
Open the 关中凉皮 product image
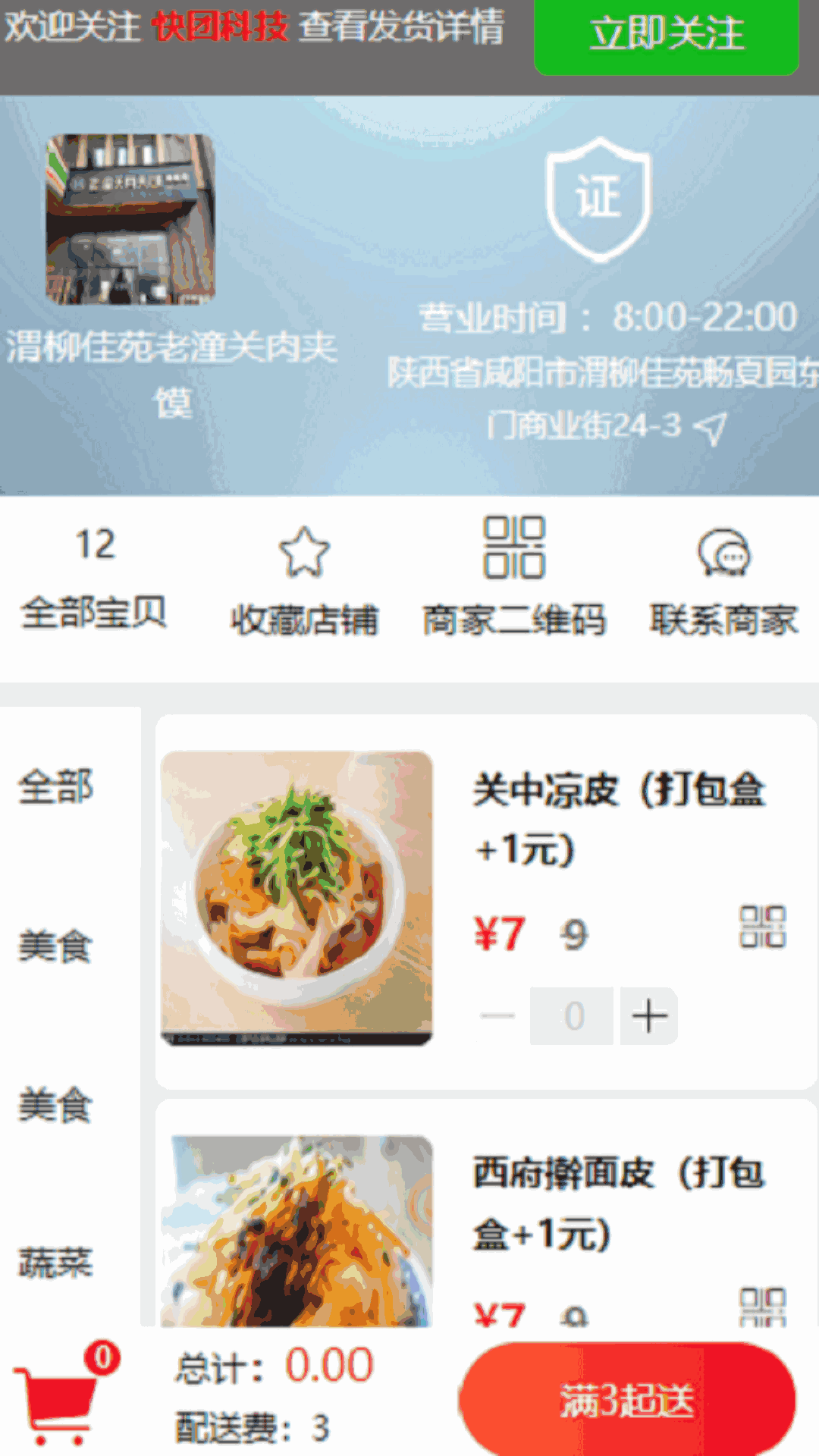(x=297, y=898)
